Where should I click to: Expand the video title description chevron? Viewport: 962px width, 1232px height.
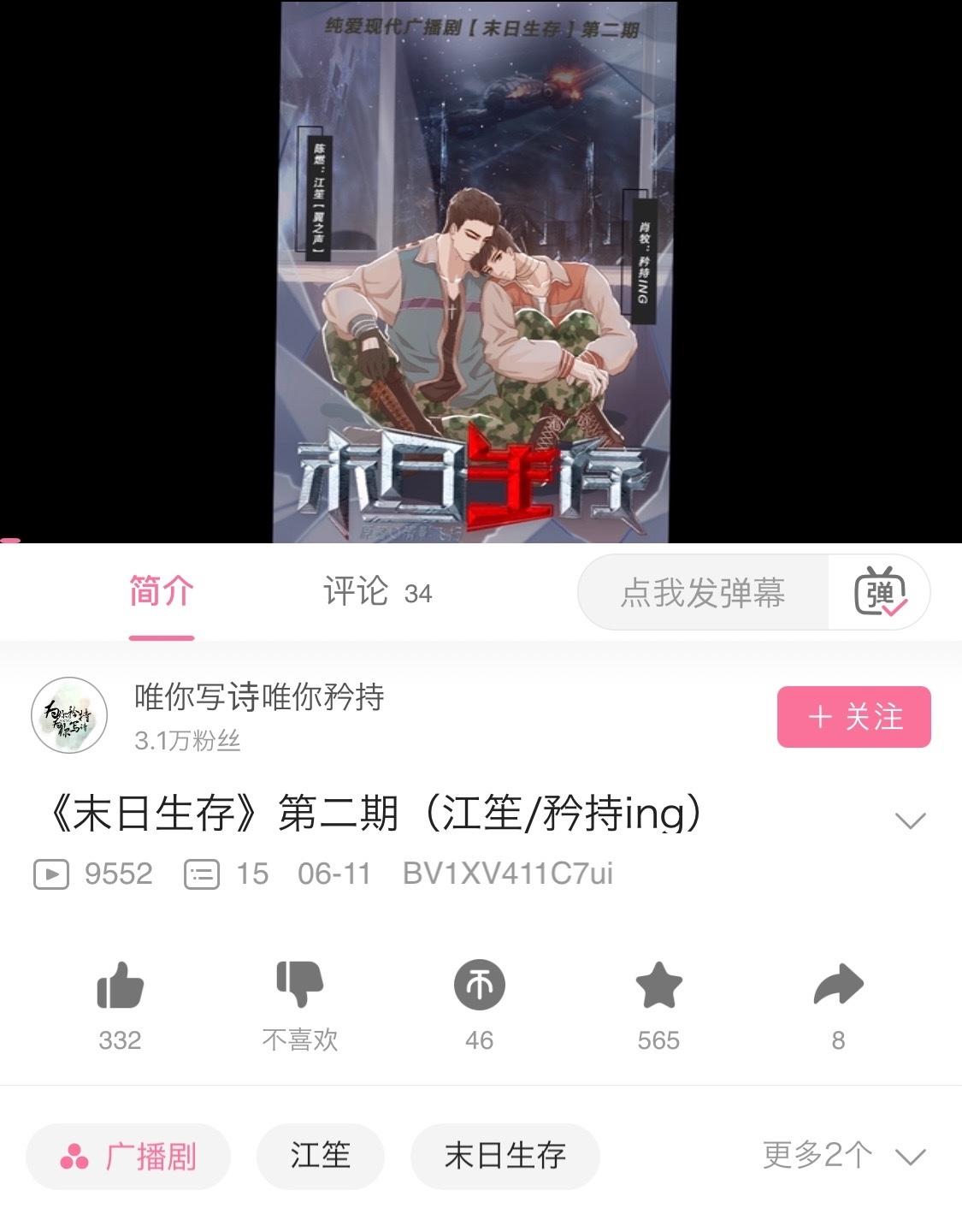pyautogui.click(x=910, y=820)
